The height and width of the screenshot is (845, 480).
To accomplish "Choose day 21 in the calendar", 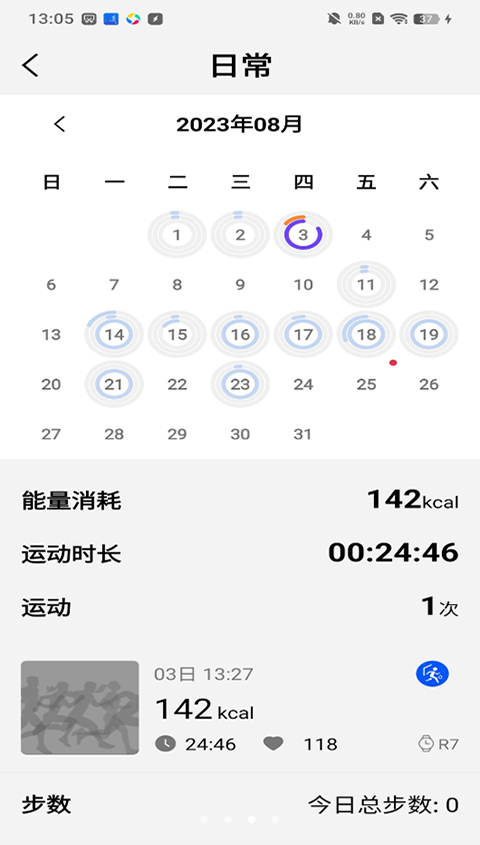I will tap(114, 384).
